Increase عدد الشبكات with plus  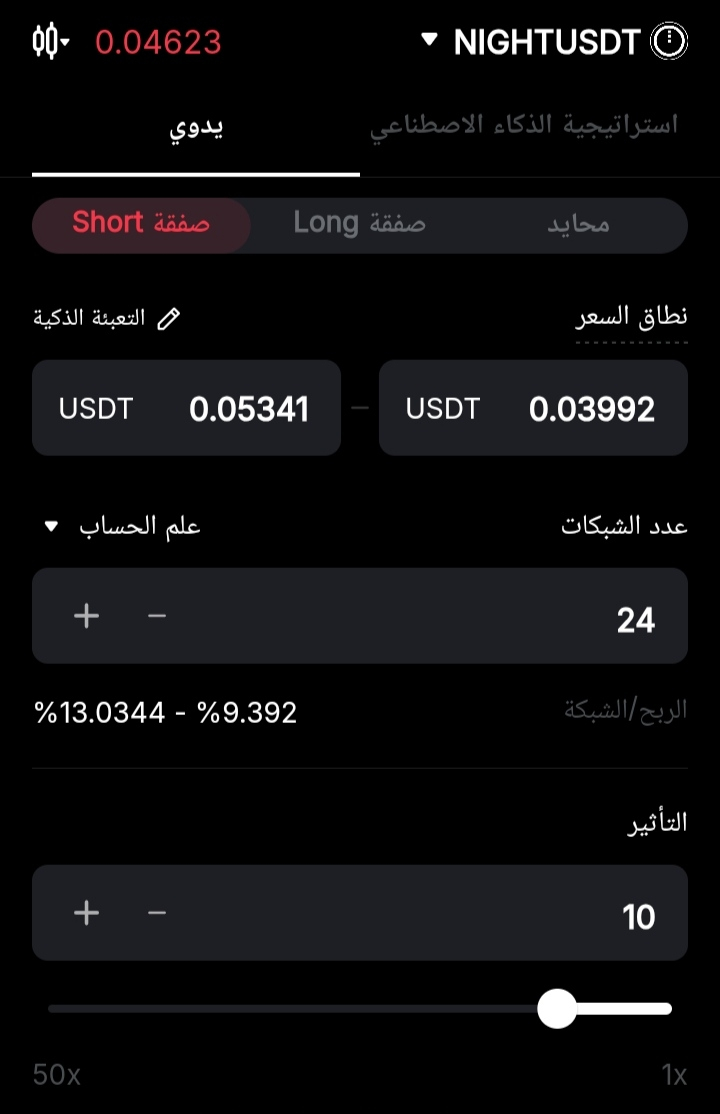[x=87, y=616]
